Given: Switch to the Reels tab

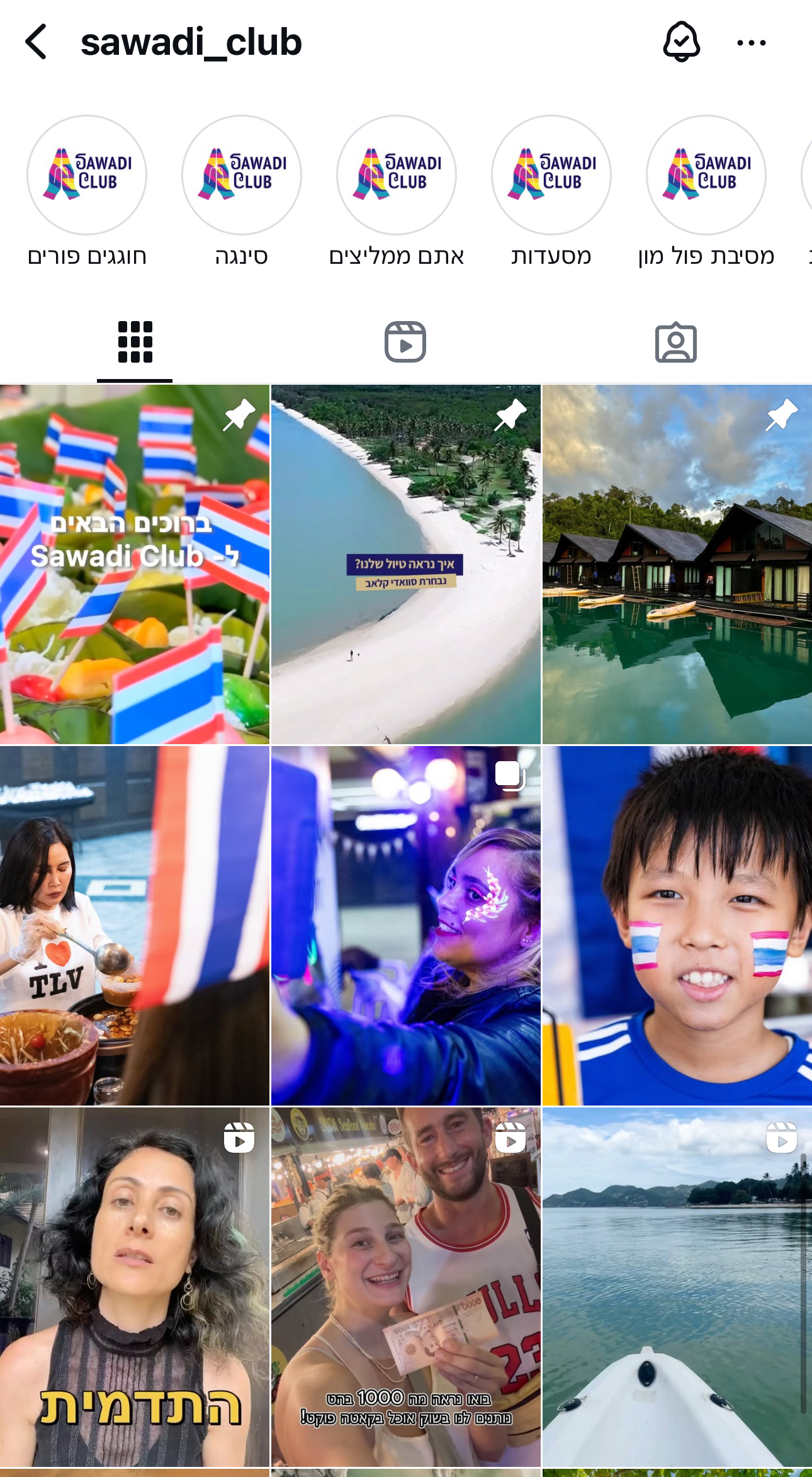Looking at the screenshot, I should pos(405,342).
